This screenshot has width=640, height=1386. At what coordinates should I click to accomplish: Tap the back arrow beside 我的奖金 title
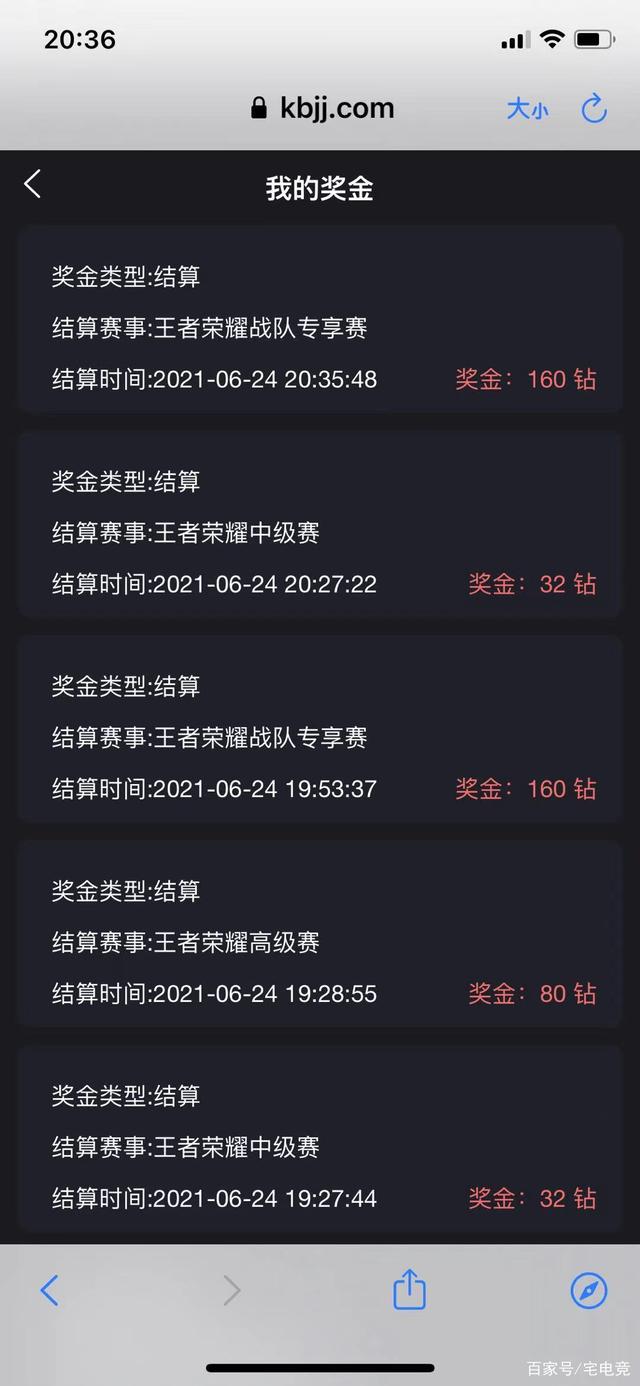pyautogui.click(x=33, y=184)
